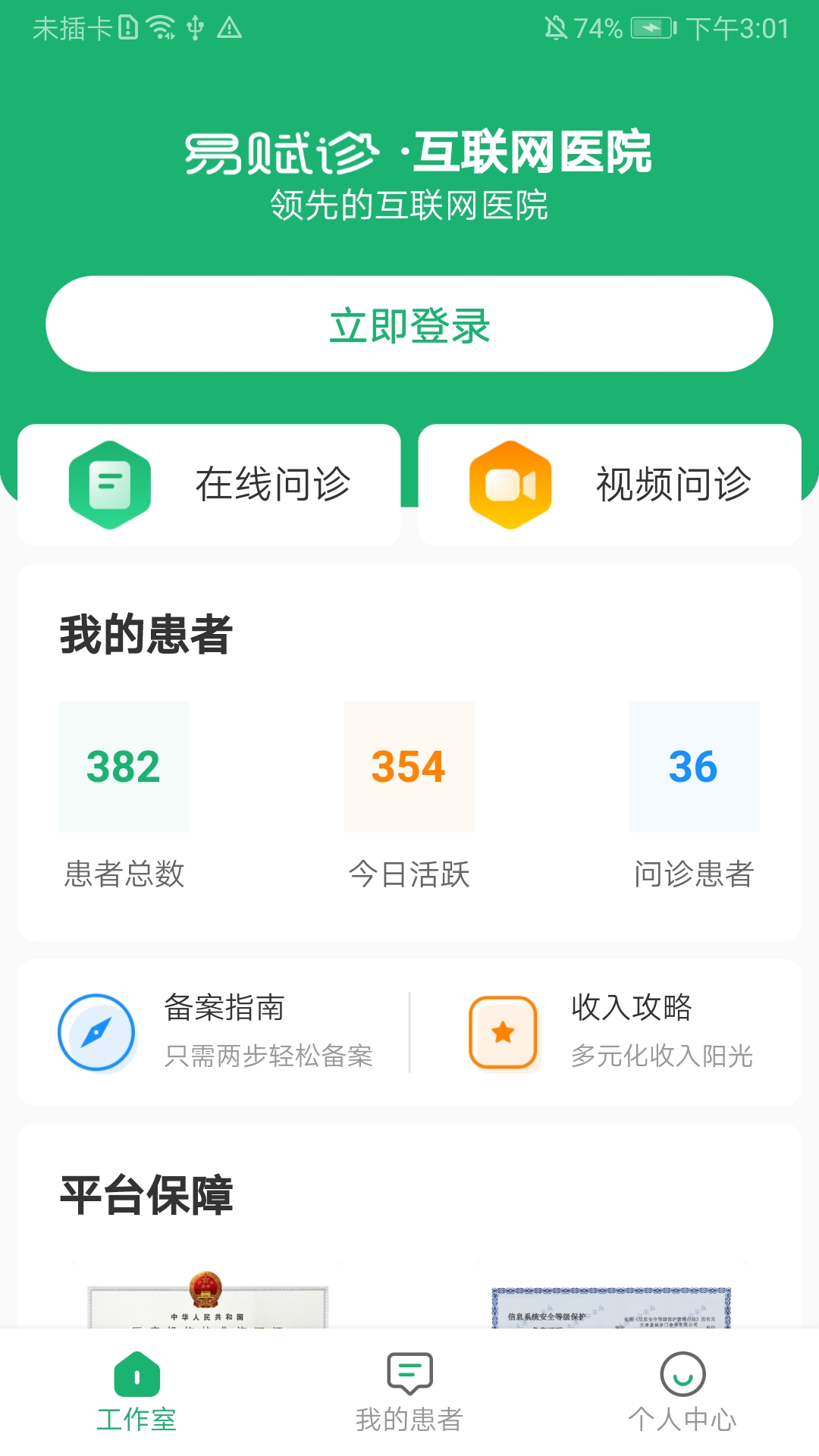The width and height of the screenshot is (819, 1456).
Task: Tap the orange star icon for 收入攻略
Action: coord(503,1031)
